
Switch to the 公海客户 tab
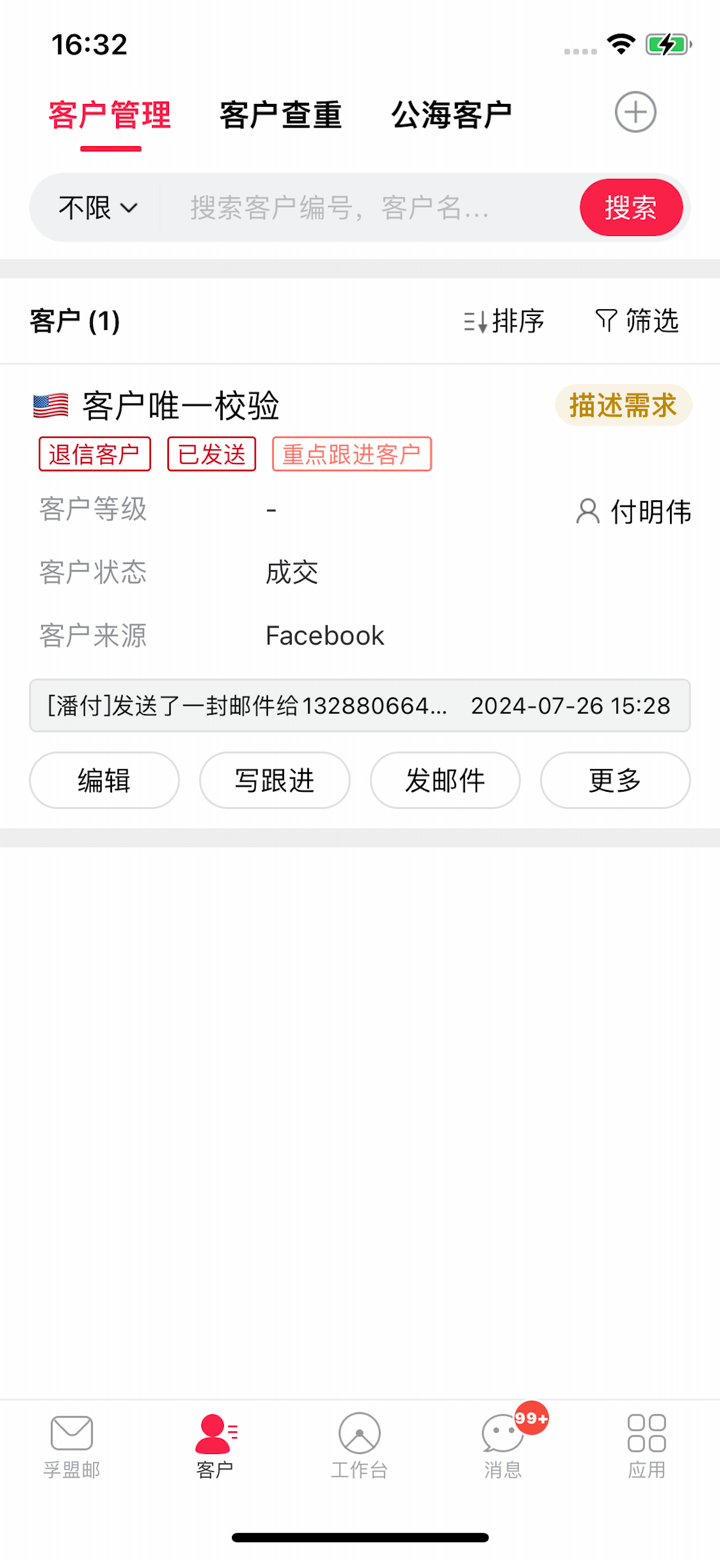point(450,113)
